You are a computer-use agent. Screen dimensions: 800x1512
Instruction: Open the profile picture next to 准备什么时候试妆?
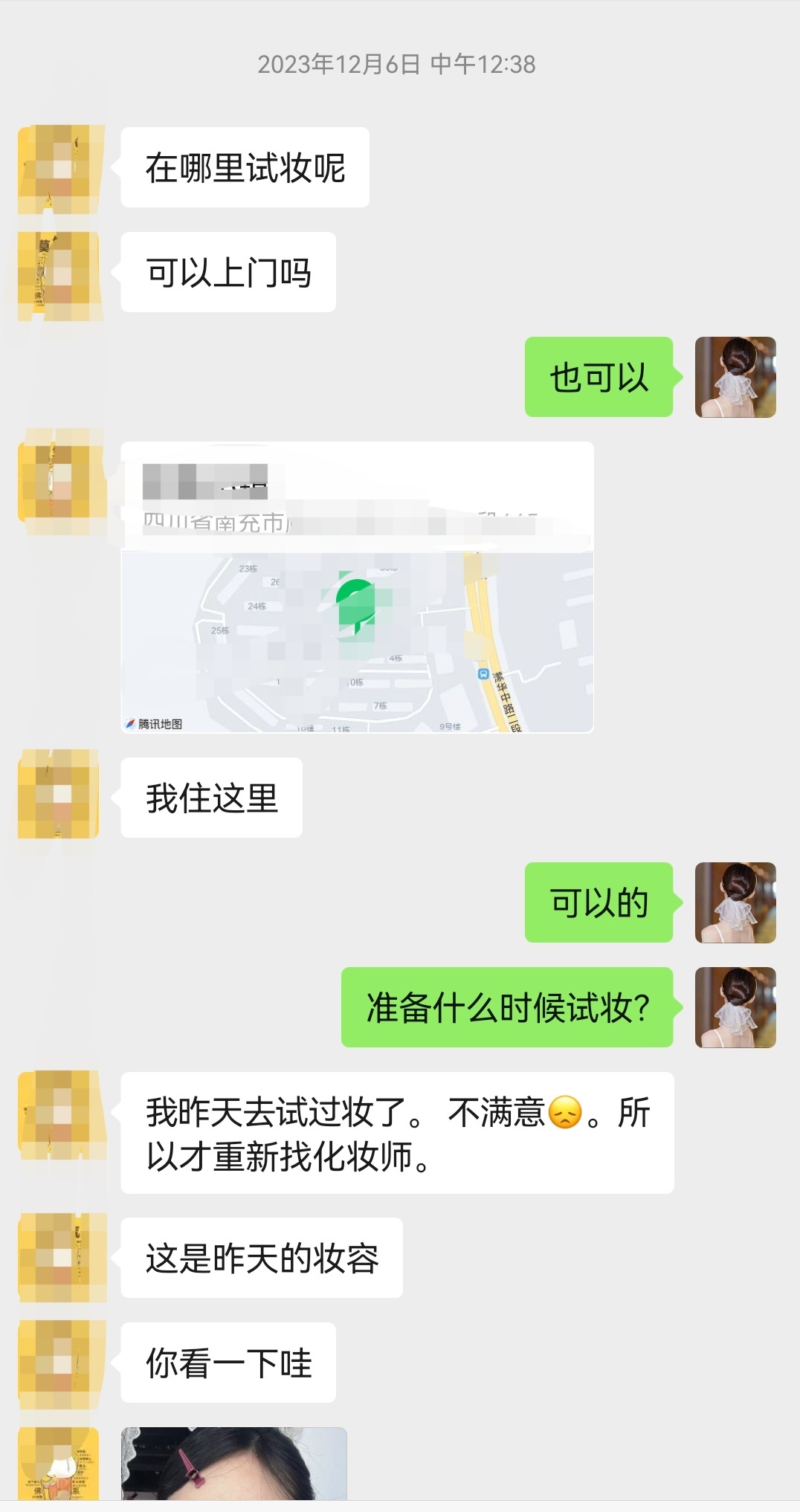(x=735, y=1007)
